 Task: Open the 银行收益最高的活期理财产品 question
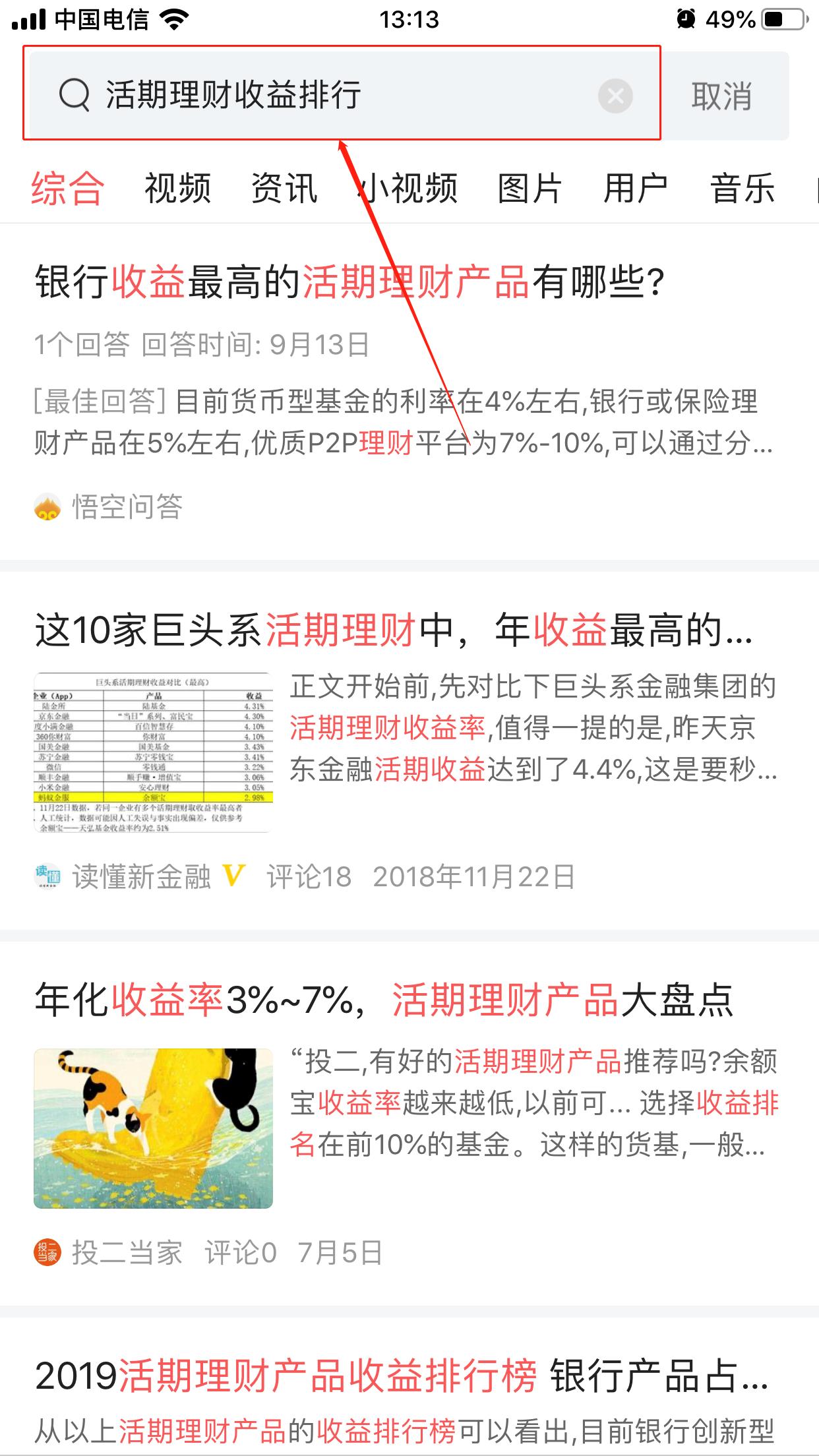(x=349, y=282)
